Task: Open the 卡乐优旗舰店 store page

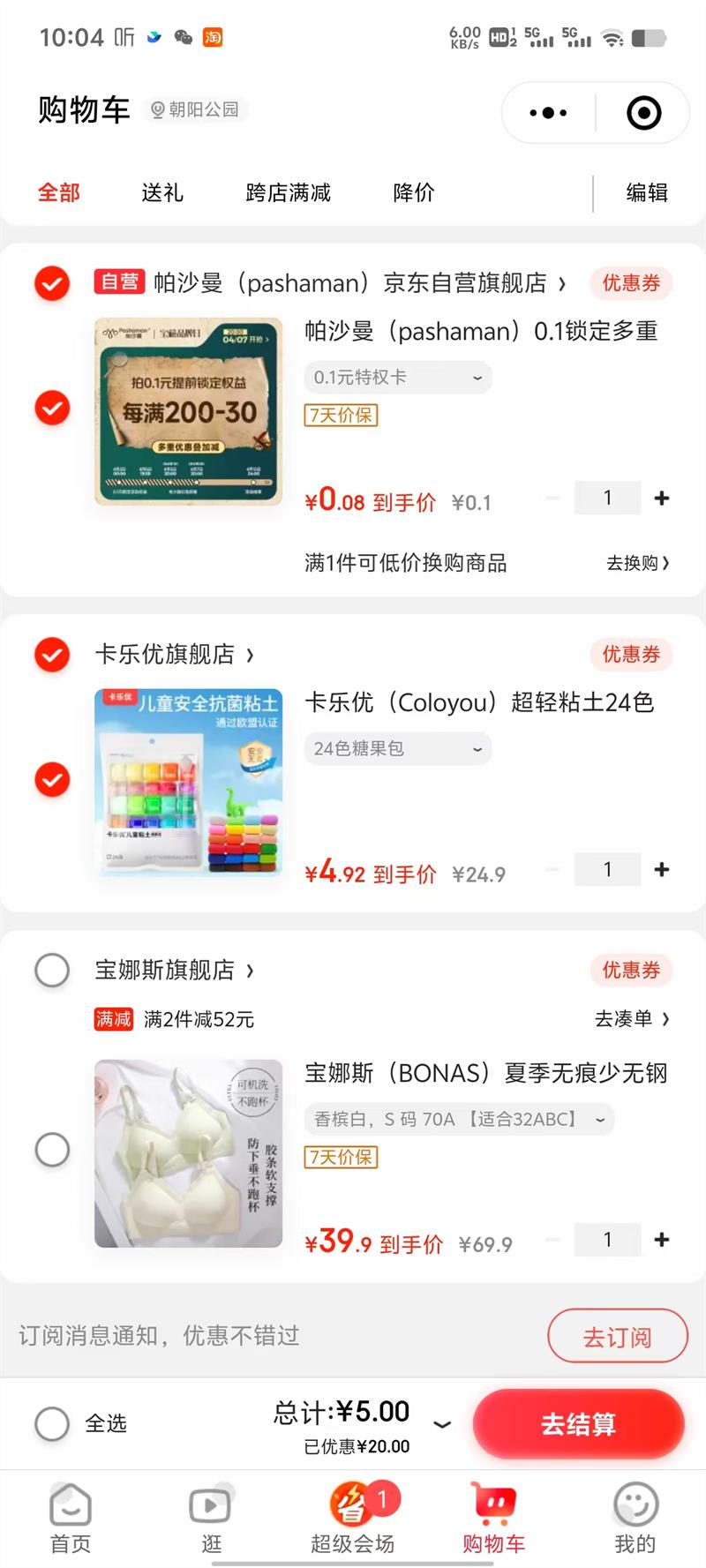Action: [x=174, y=655]
